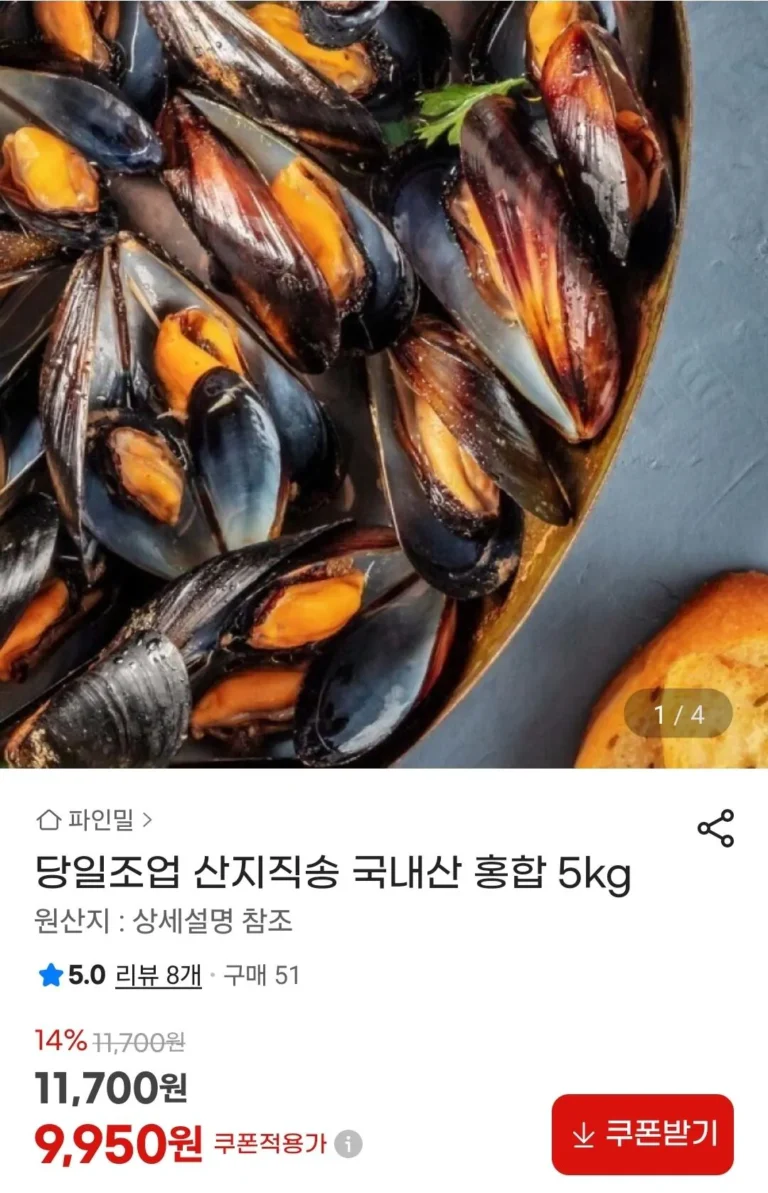Open the 리뷰 8개 reviews link
The width and height of the screenshot is (768, 1193).
pos(158,975)
